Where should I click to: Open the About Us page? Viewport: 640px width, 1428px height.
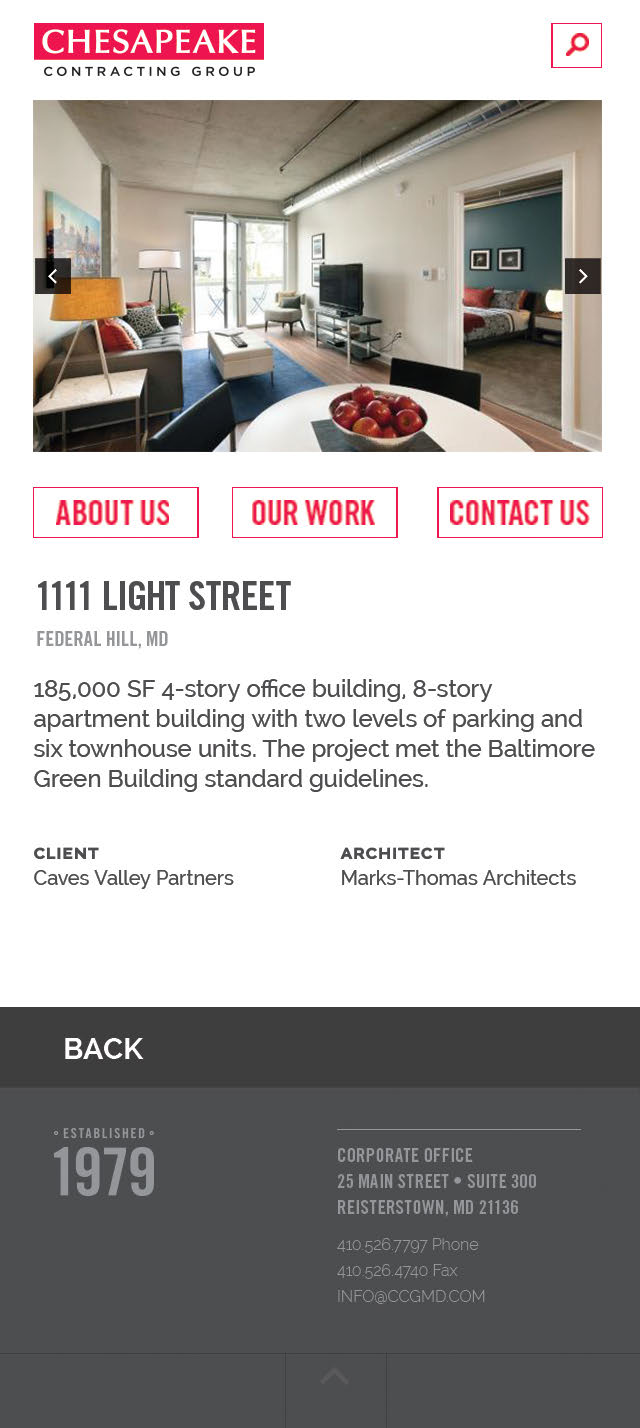pos(115,513)
